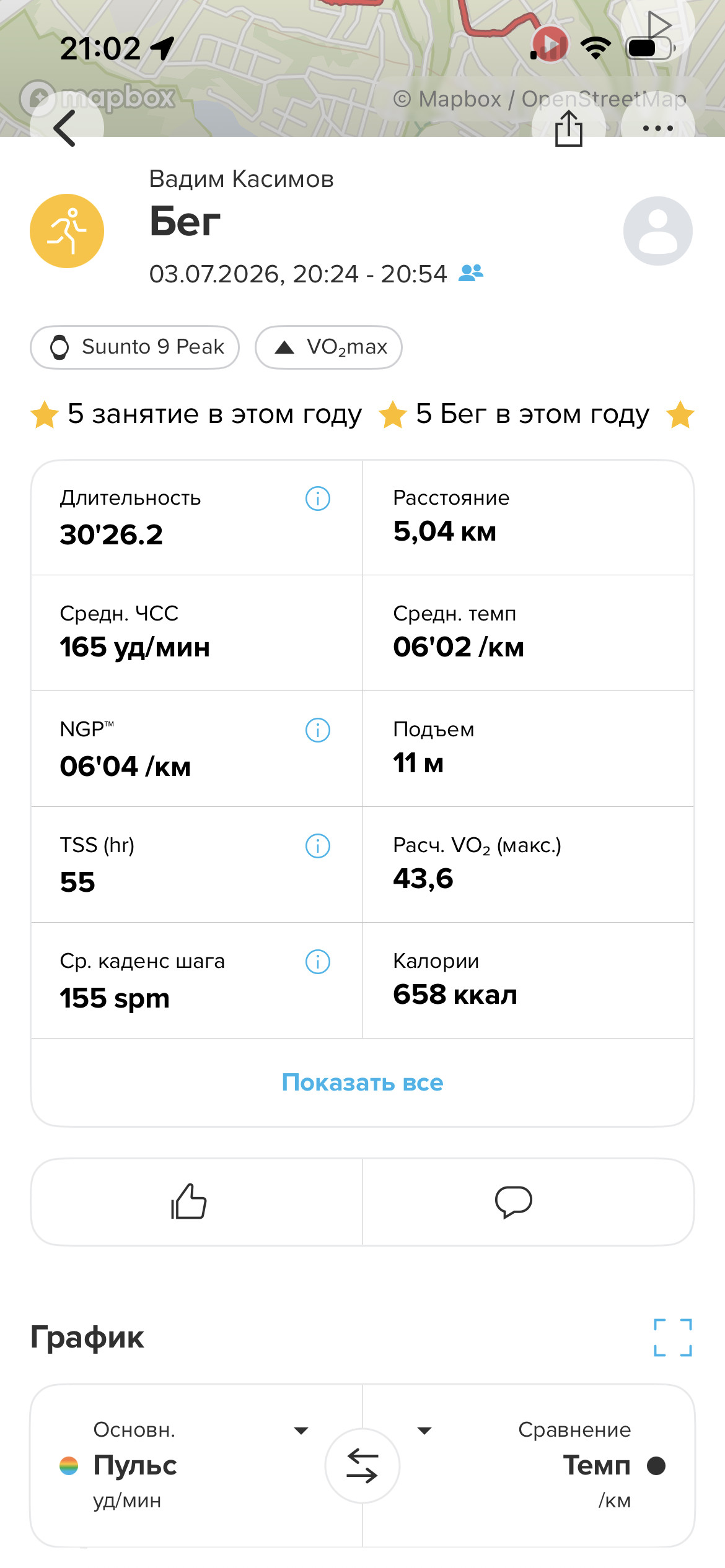This screenshot has height=1568, width=725.
Task: Show info about Длительность
Action: coord(318,499)
